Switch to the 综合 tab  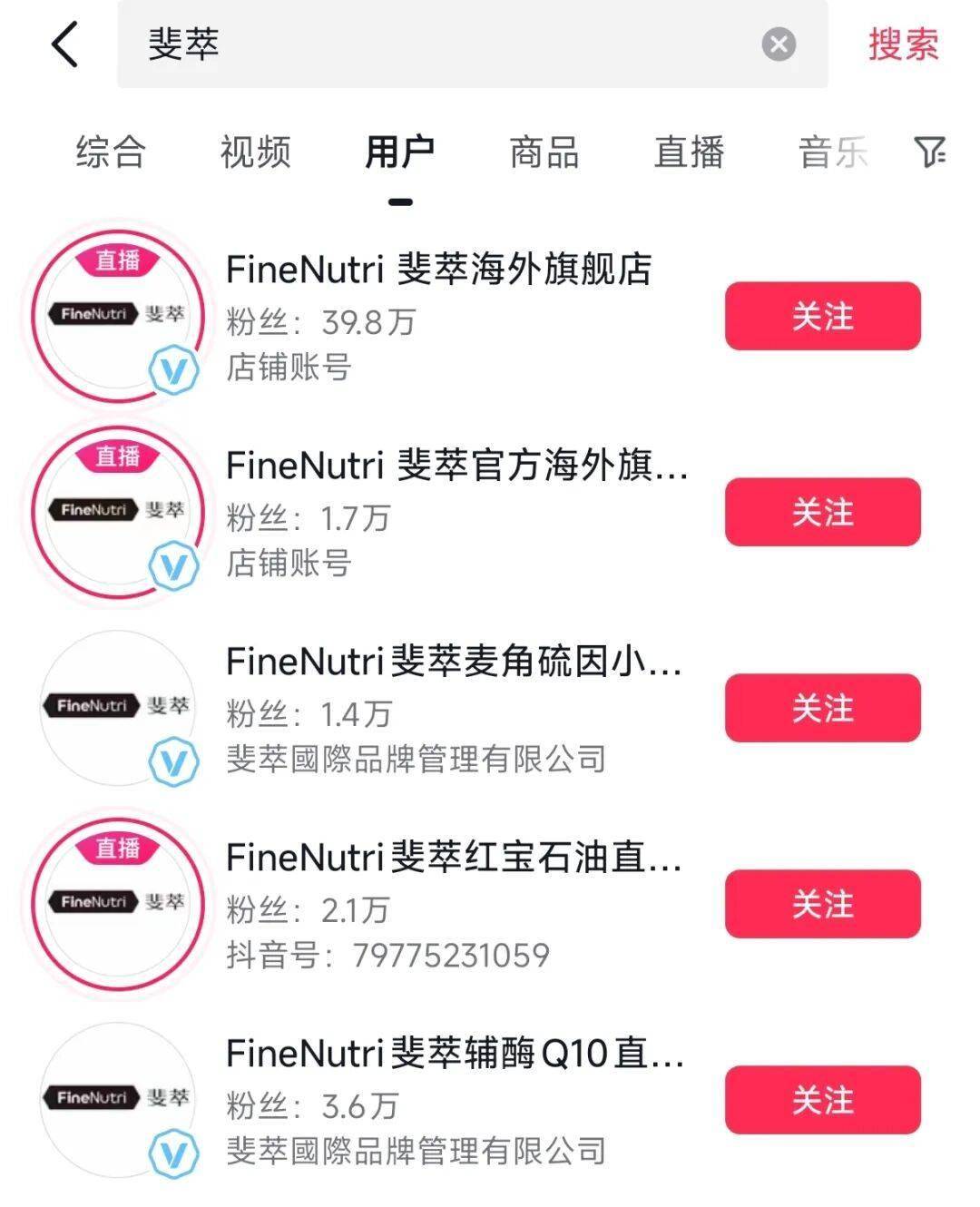[x=112, y=152]
